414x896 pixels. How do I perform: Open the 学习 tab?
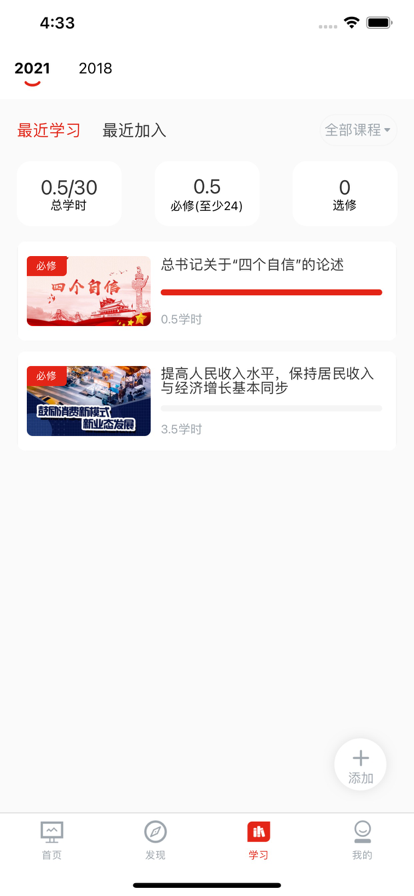click(258, 841)
